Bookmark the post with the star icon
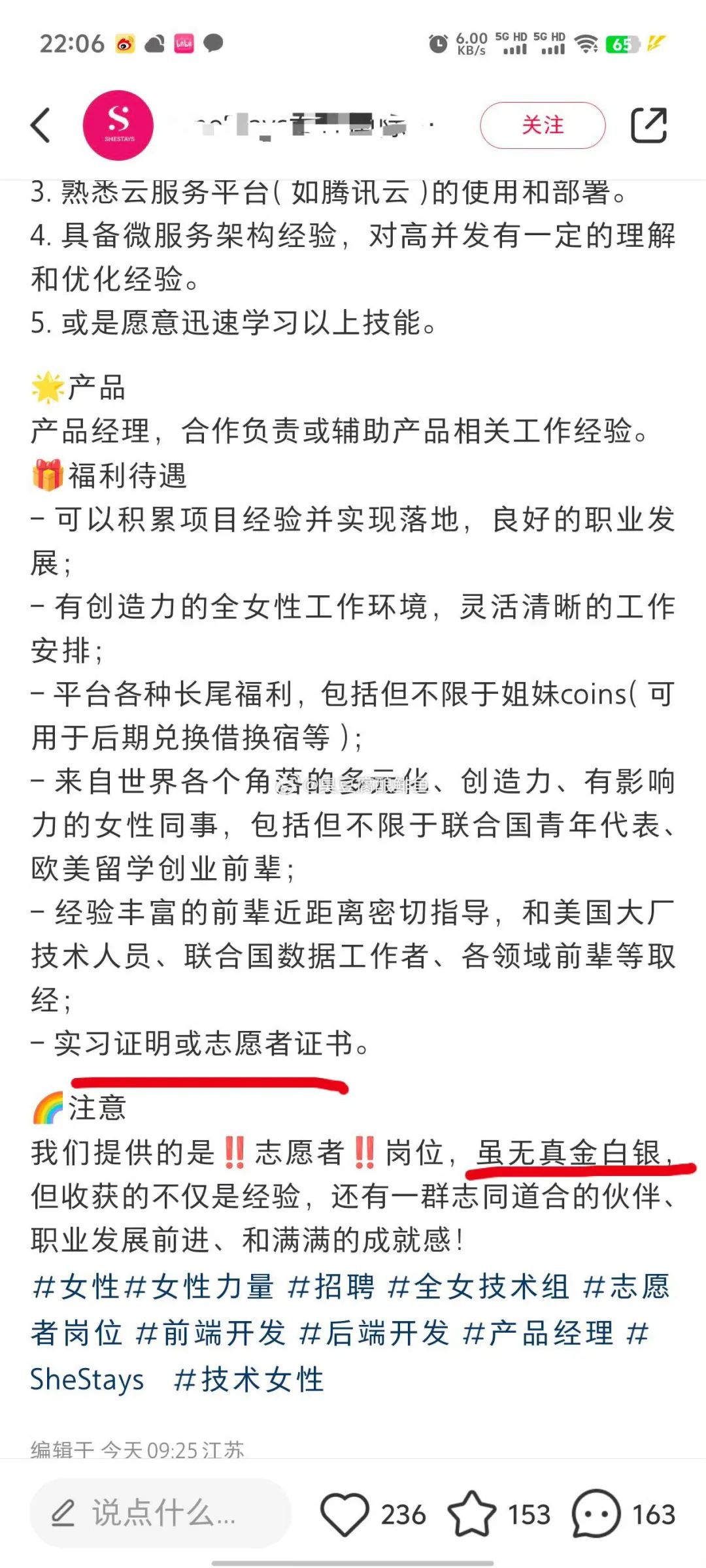Screen dimensions: 706x1568 [472, 1513]
